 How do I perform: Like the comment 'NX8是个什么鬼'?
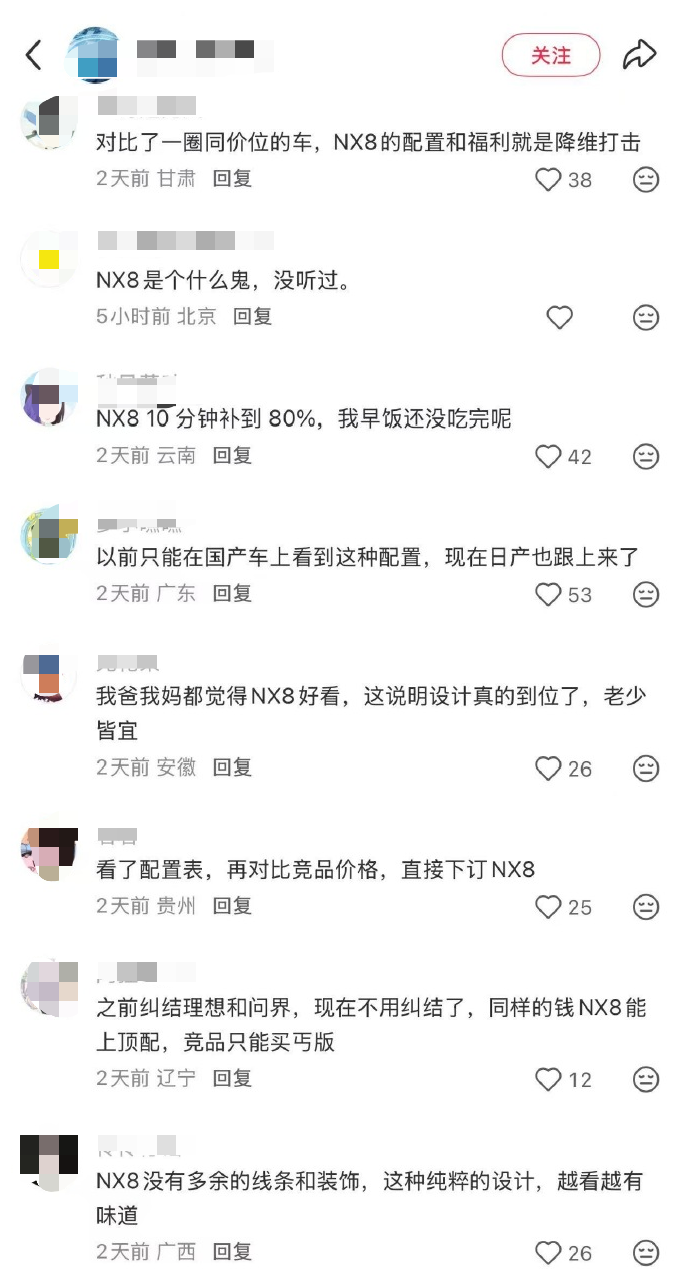click(560, 318)
